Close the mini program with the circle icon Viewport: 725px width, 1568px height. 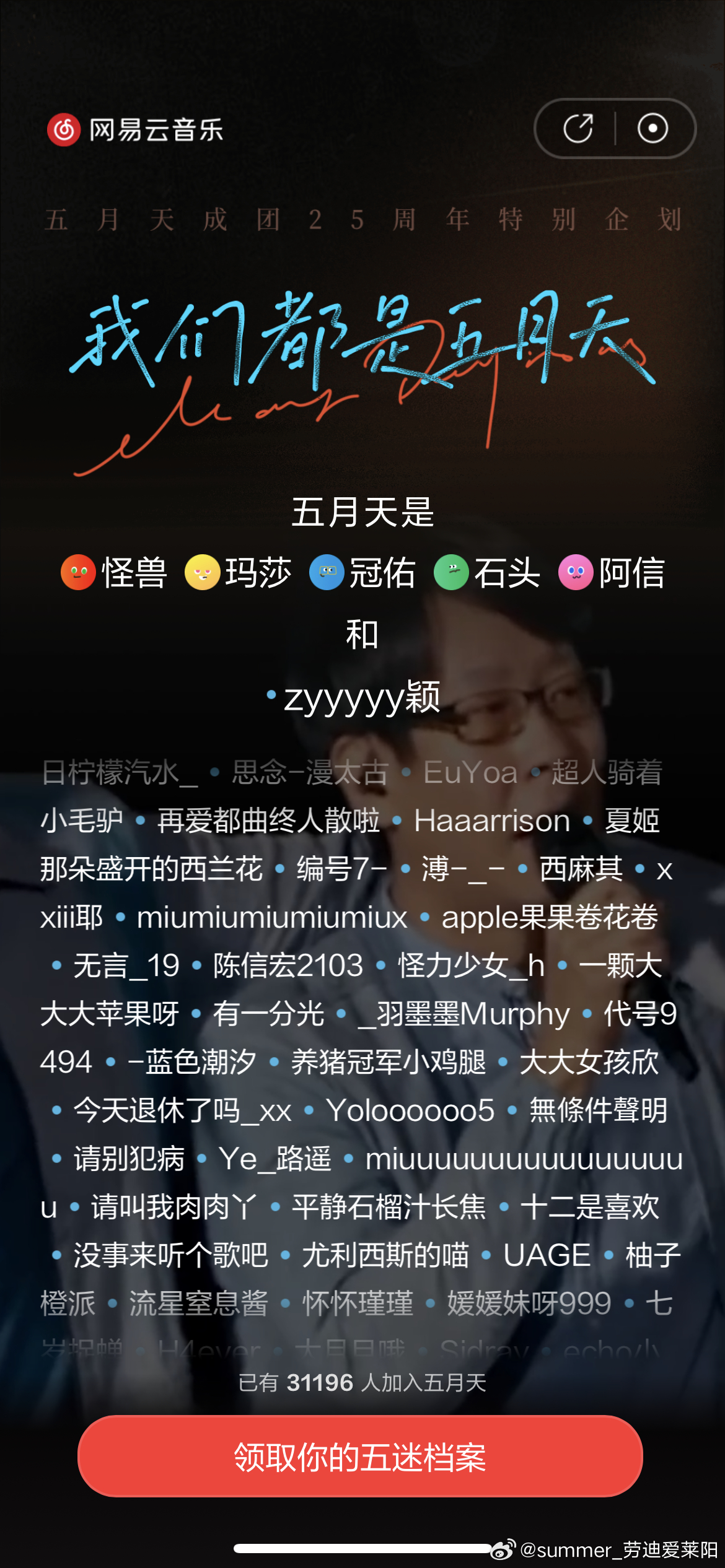point(652,129)
